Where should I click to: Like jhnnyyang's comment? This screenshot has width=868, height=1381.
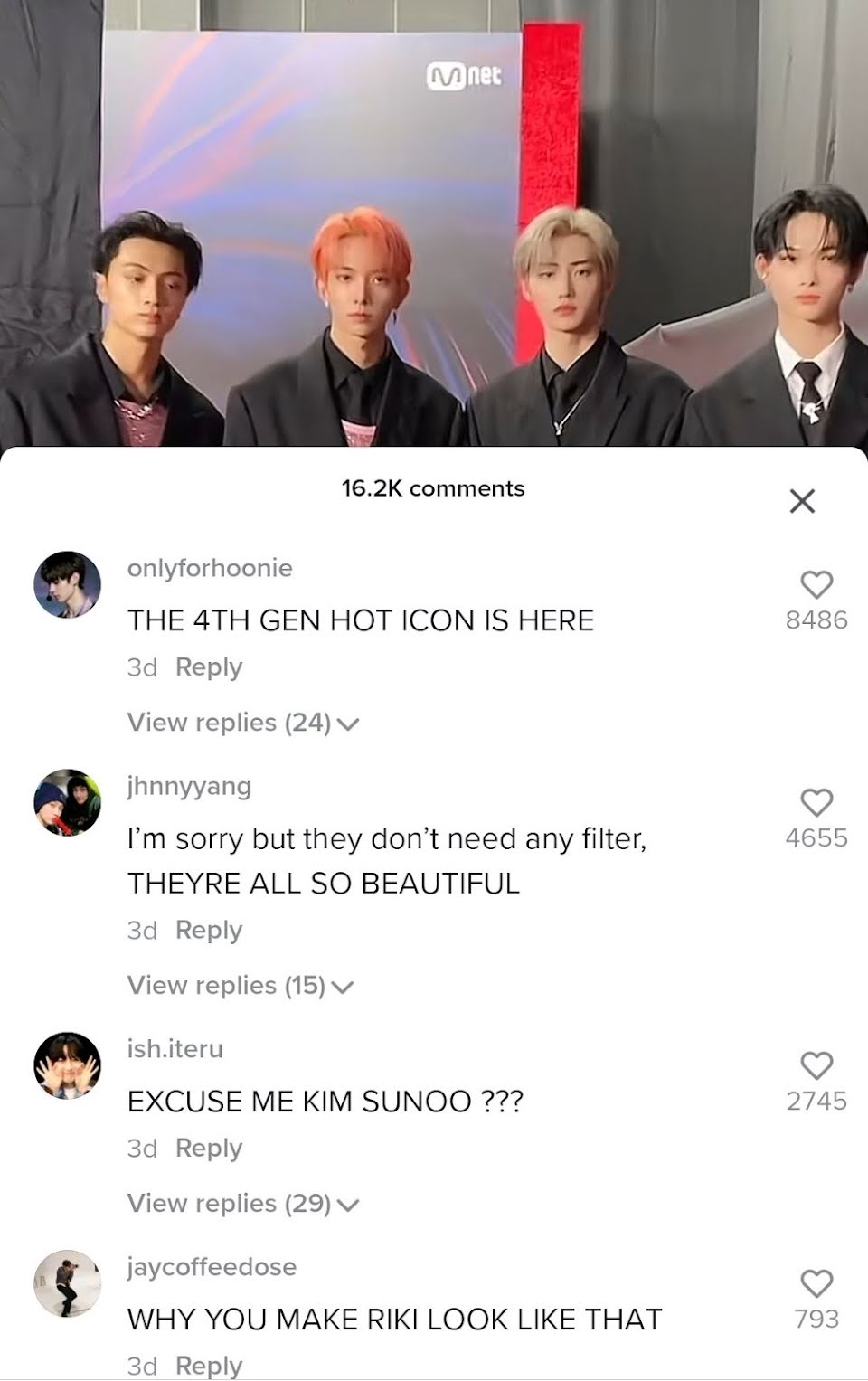coord(816,802)
